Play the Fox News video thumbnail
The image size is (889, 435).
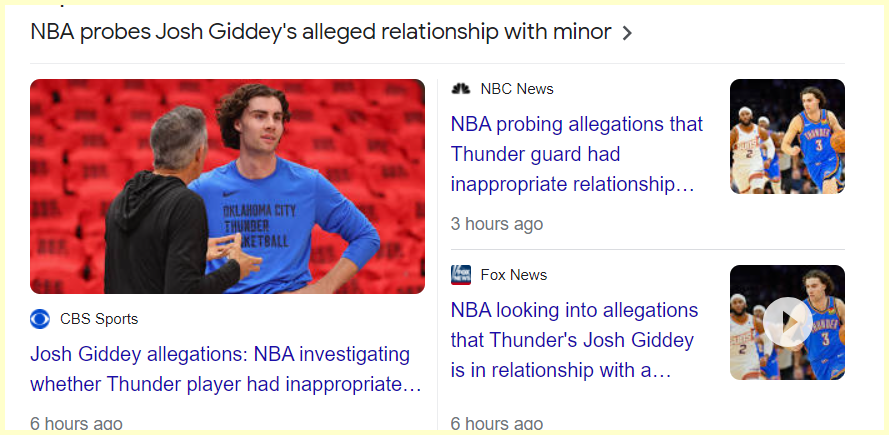coord(787,322)
